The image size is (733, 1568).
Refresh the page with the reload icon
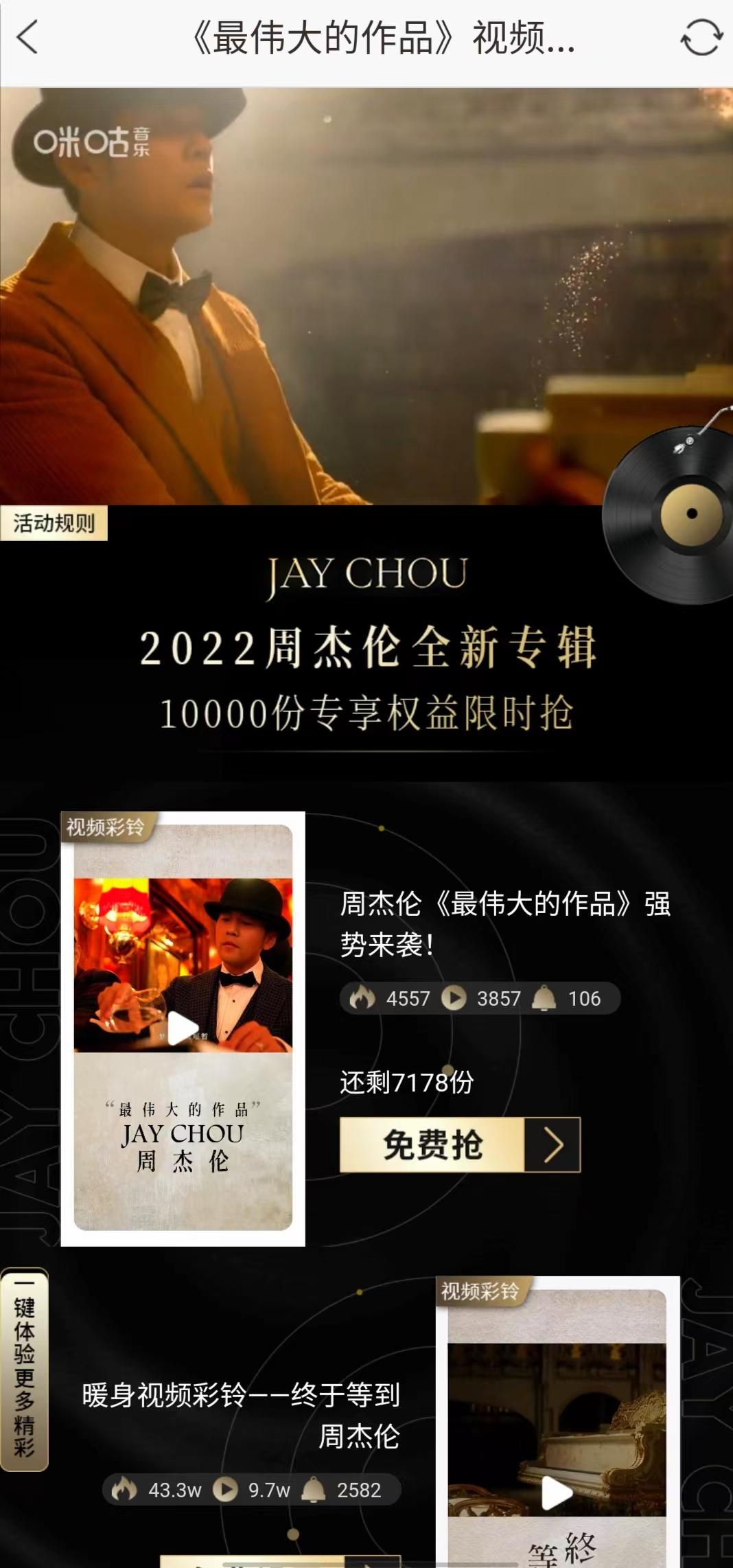[x=701, y=37]
